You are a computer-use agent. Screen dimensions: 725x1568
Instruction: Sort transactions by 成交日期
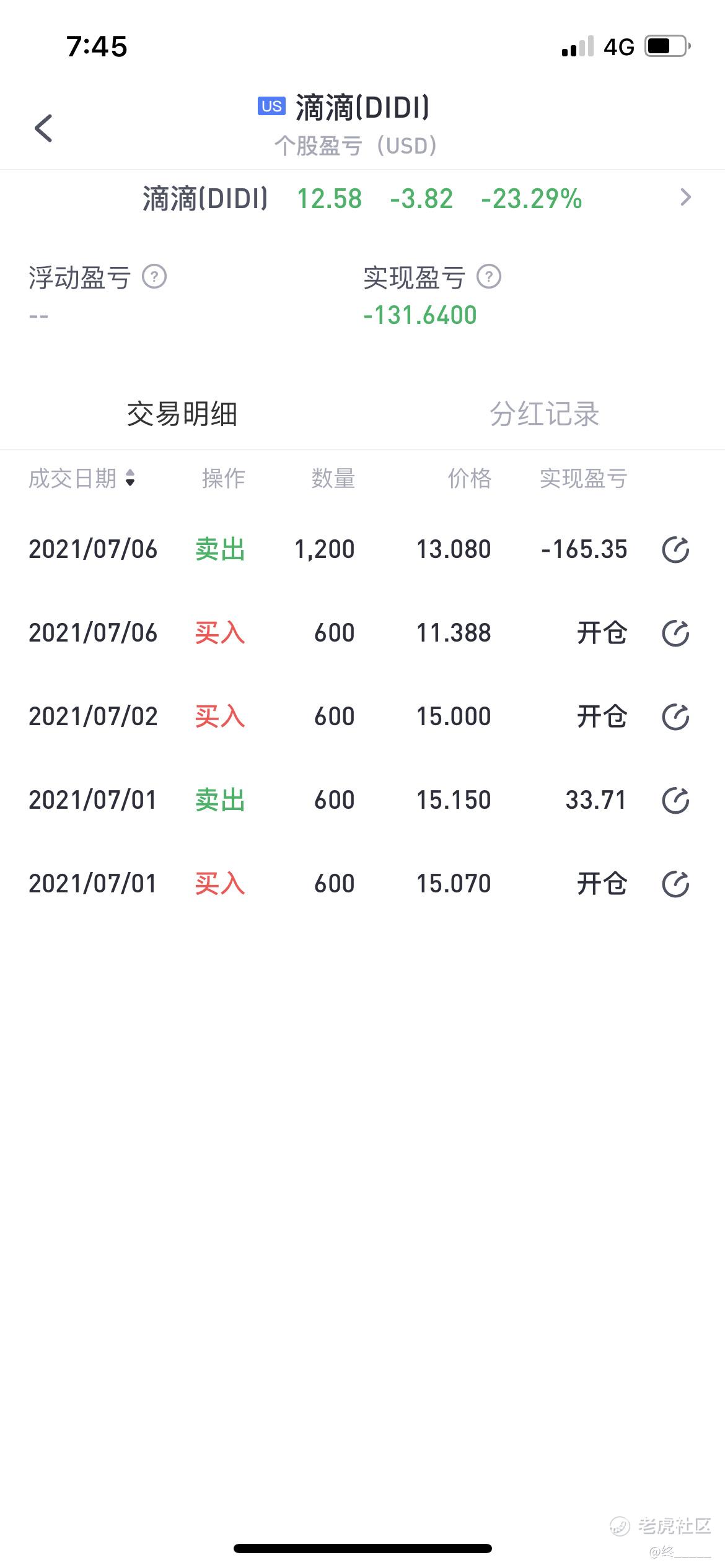pyautogui.click(x=82, y=478)
